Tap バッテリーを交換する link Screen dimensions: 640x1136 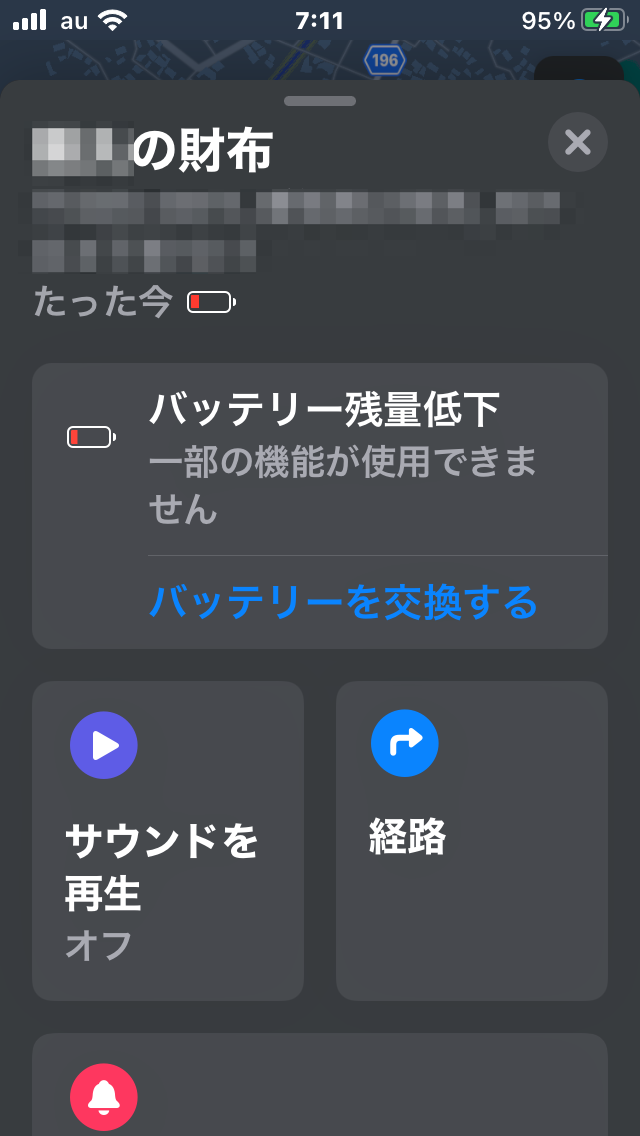pos(343,602)
